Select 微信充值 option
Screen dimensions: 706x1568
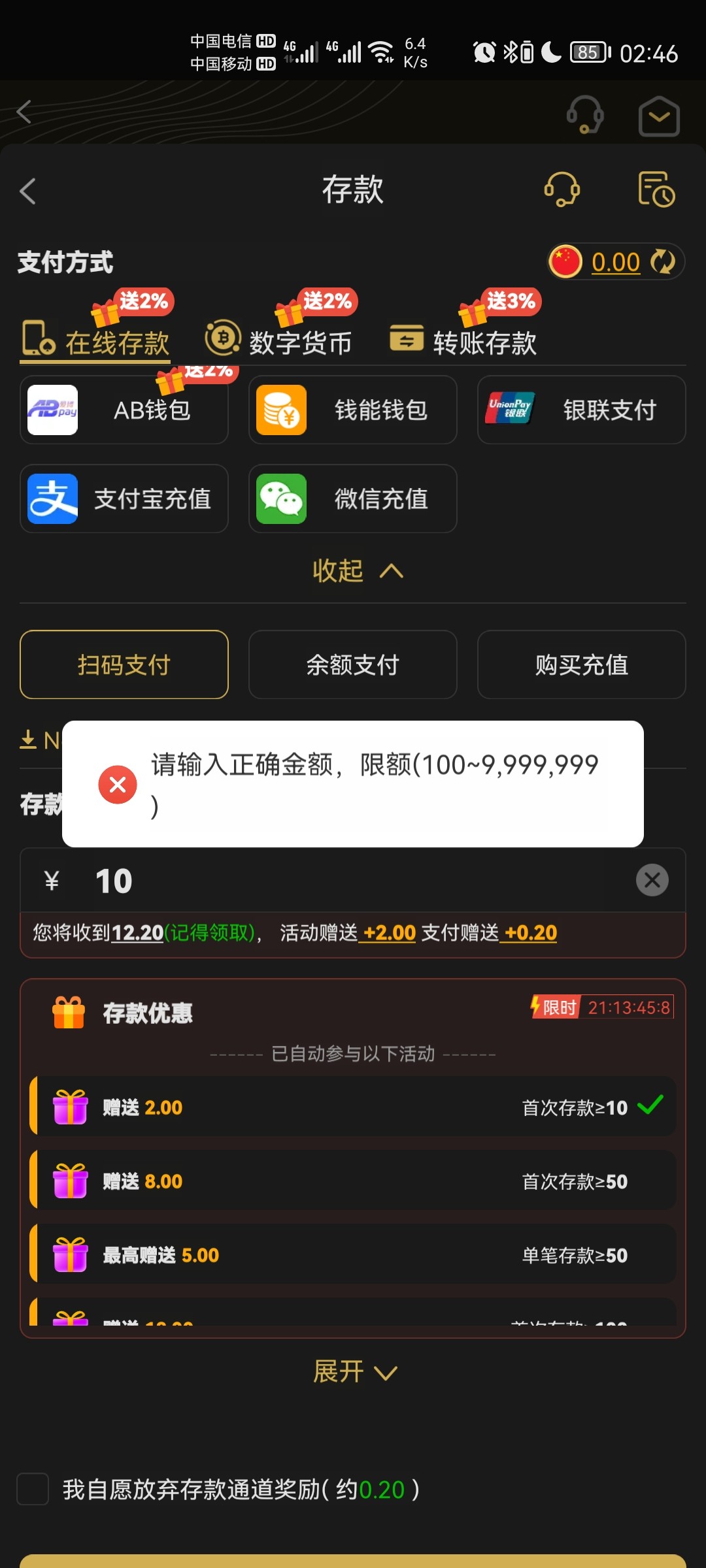click(x=352, y=499)
